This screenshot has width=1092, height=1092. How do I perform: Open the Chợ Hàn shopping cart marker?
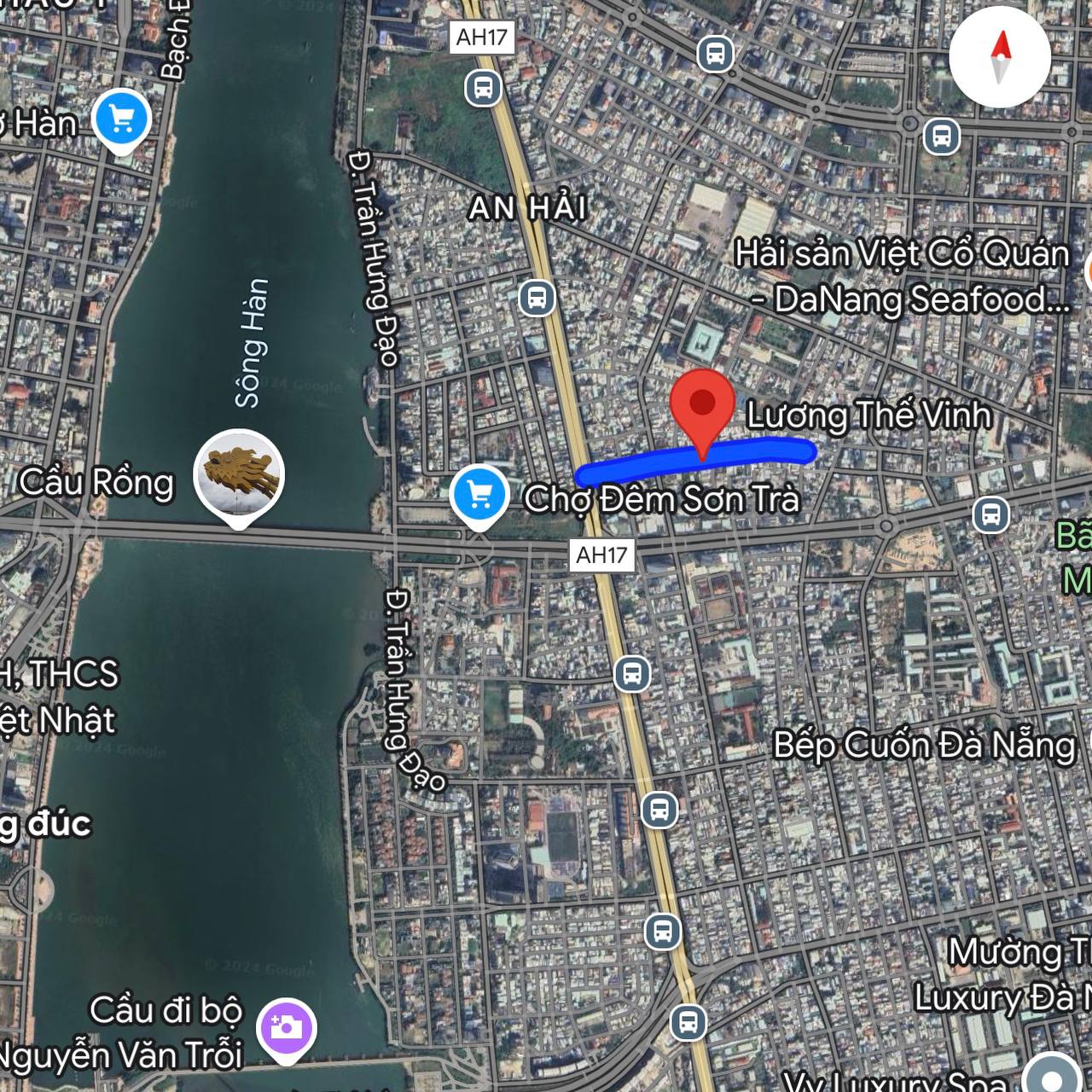(x=122, y=120)
